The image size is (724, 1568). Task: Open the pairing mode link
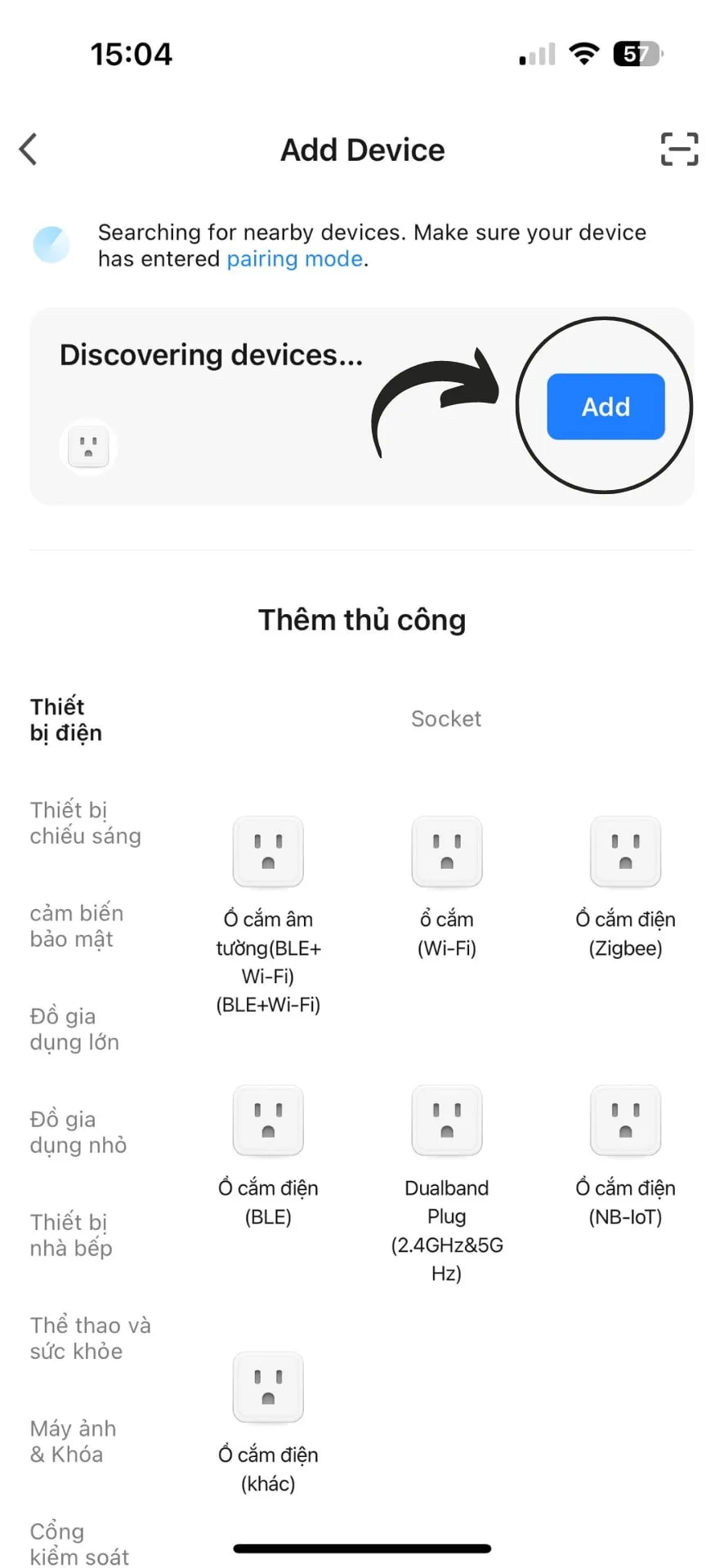tap(295, 259)
